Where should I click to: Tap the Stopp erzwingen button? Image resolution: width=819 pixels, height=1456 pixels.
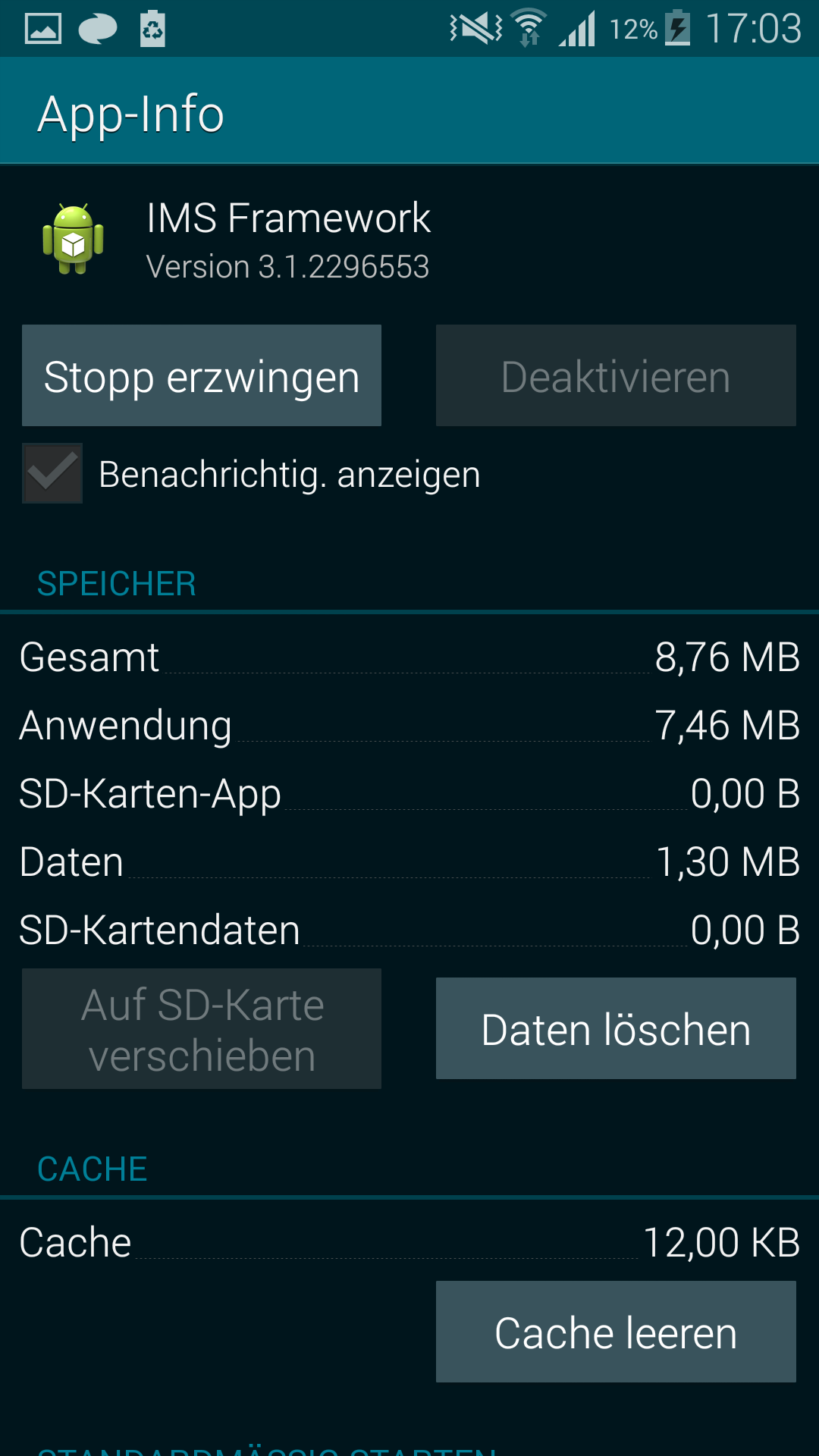pyautogui.click(x=202, y=375)
